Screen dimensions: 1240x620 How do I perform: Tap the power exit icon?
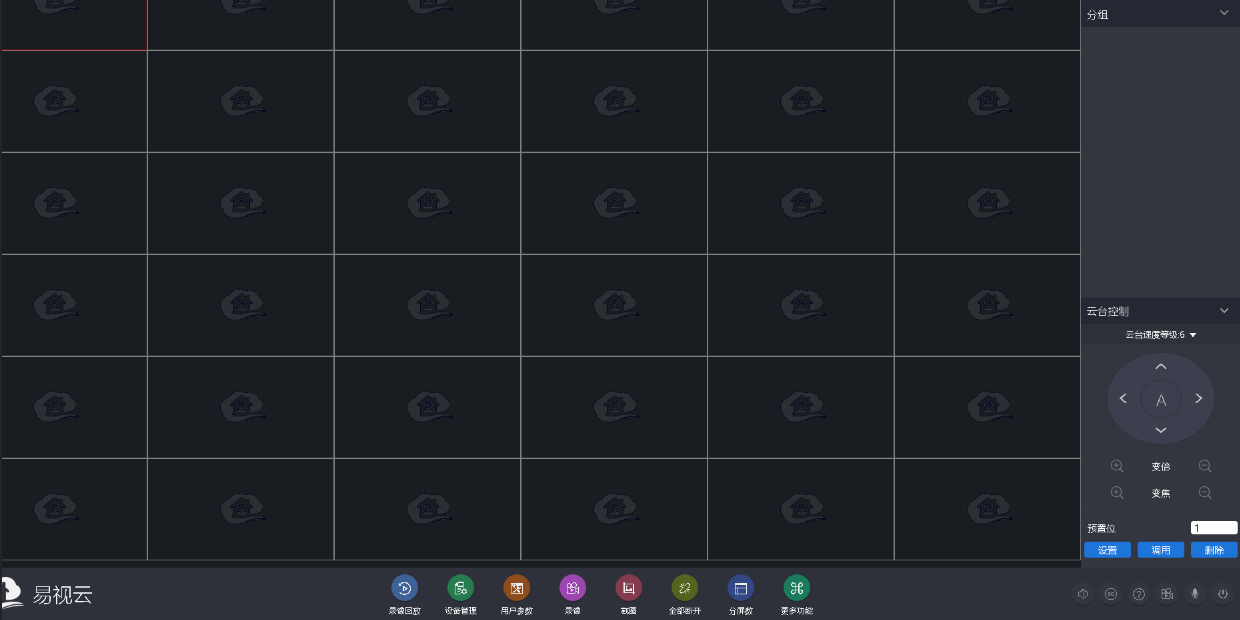tap(1223, 594)
